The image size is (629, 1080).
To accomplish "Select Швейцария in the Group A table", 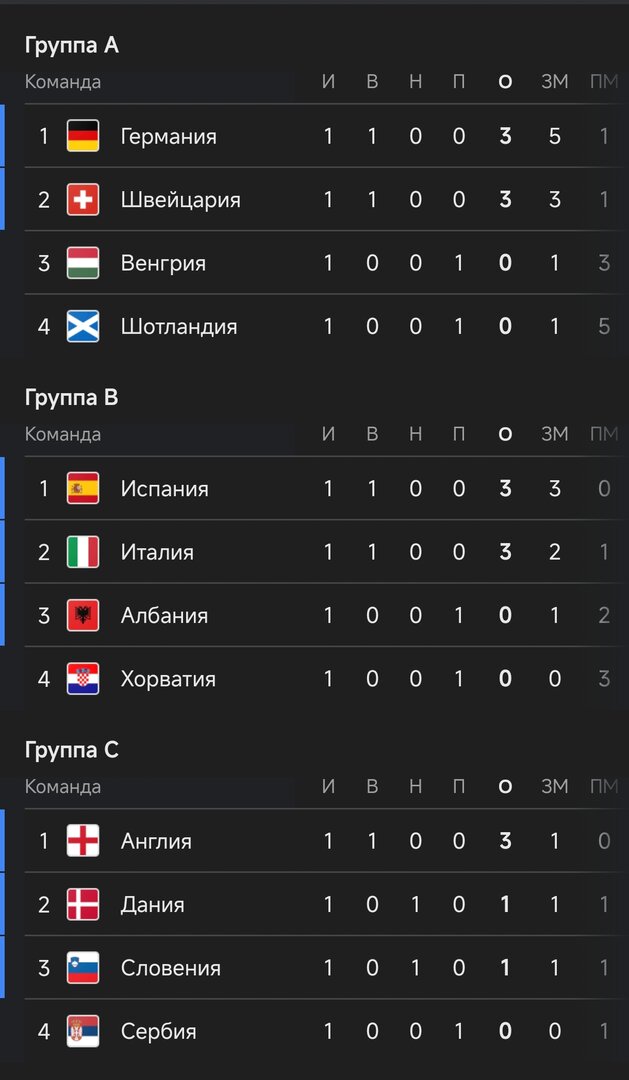I will [x=180, y=200].
